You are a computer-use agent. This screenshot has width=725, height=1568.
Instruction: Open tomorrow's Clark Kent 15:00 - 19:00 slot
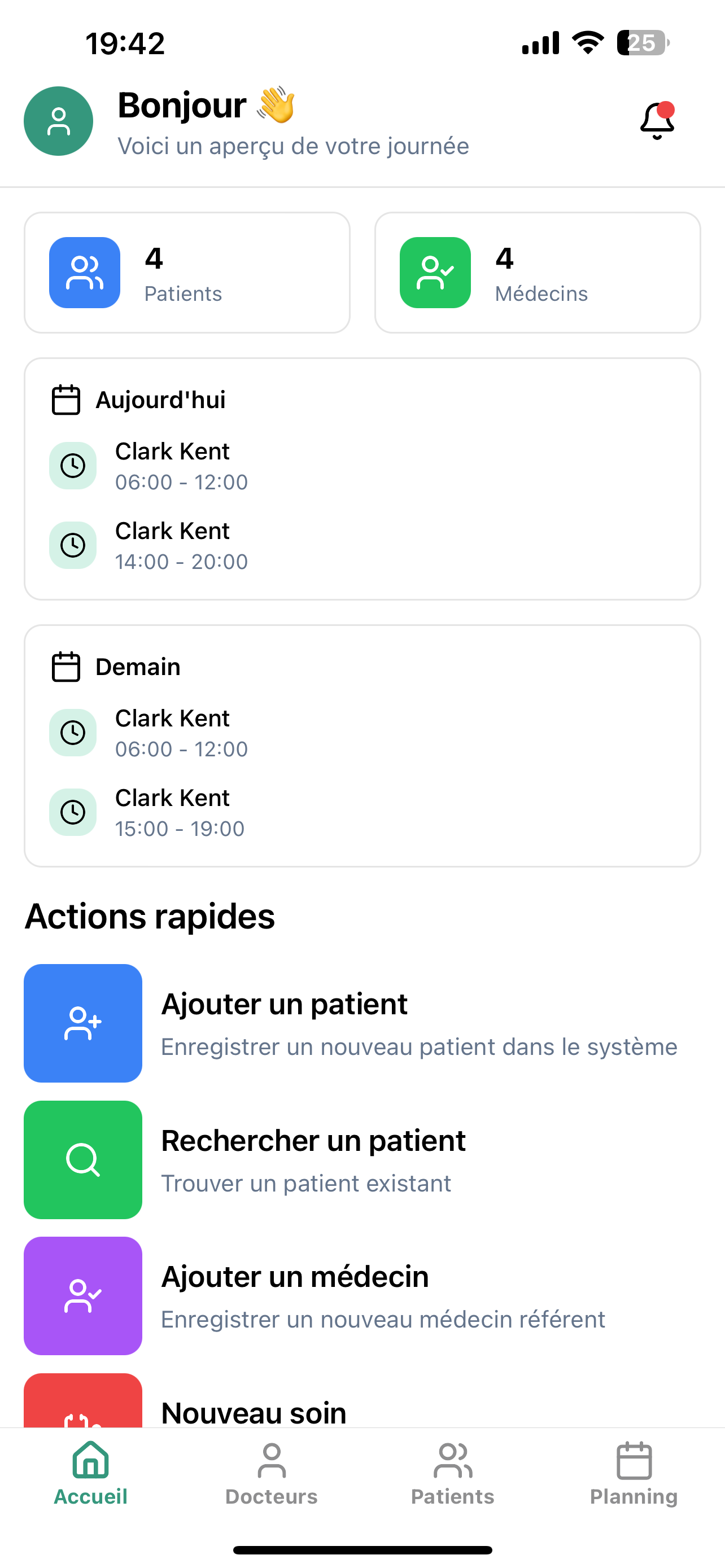[x=180, y=812]
